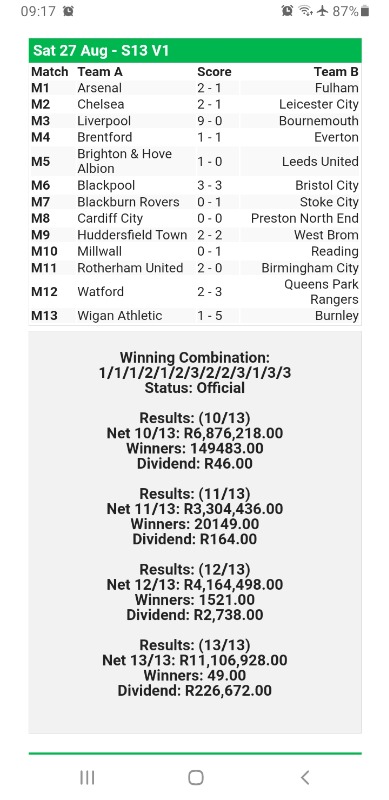Open the recent apps view
This screenshot has height=800, width=389.
[x=87, y=777]
